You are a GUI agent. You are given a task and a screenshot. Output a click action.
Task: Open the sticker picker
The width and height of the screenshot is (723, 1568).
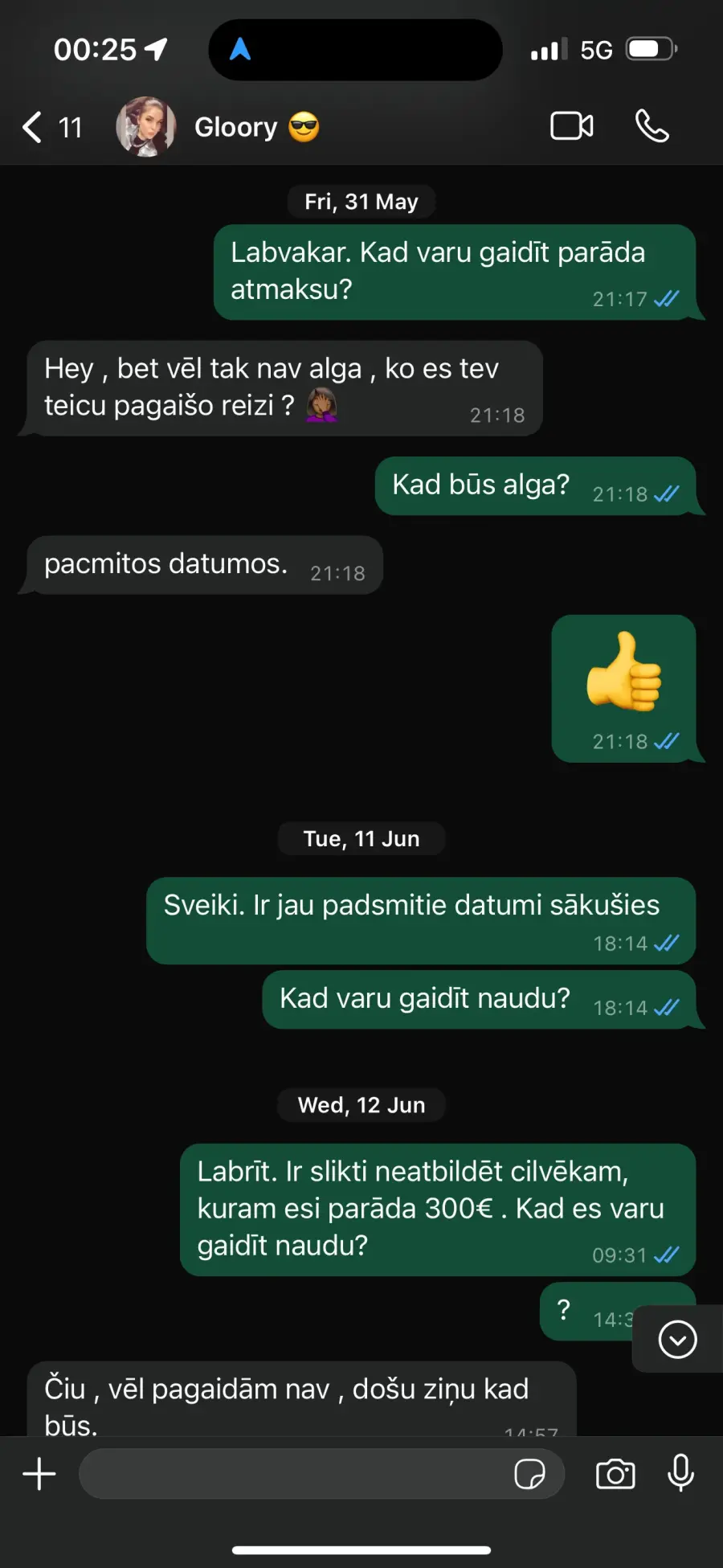coord(529,1474)
